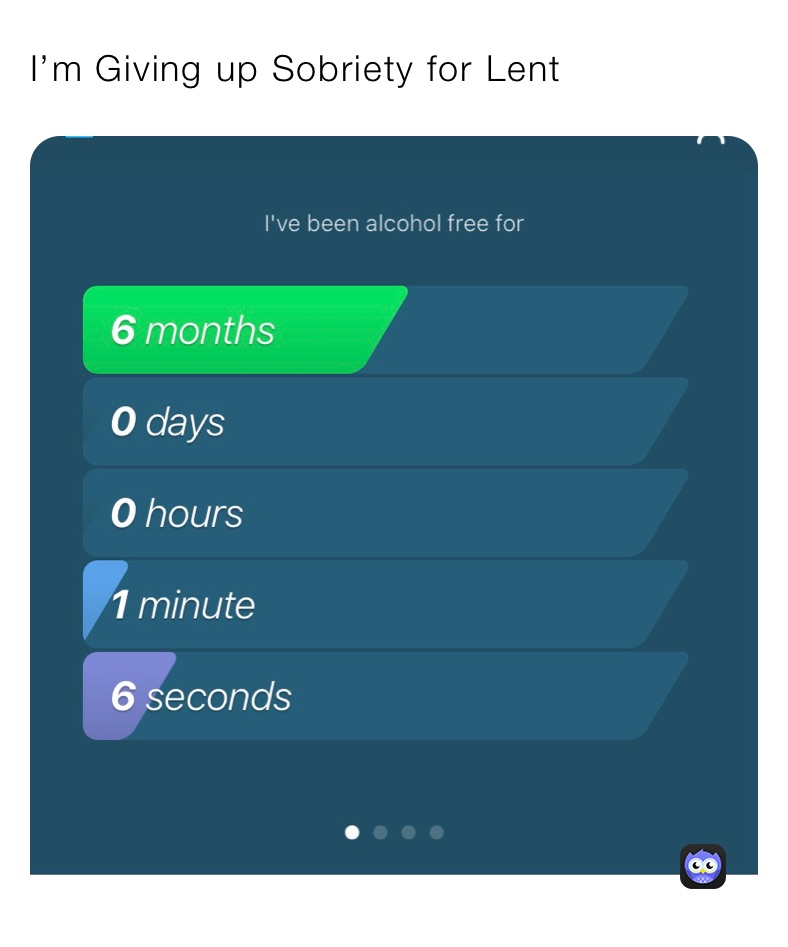
Task: Click the meme caption about giving up sobriety
Action: point(293,69)
